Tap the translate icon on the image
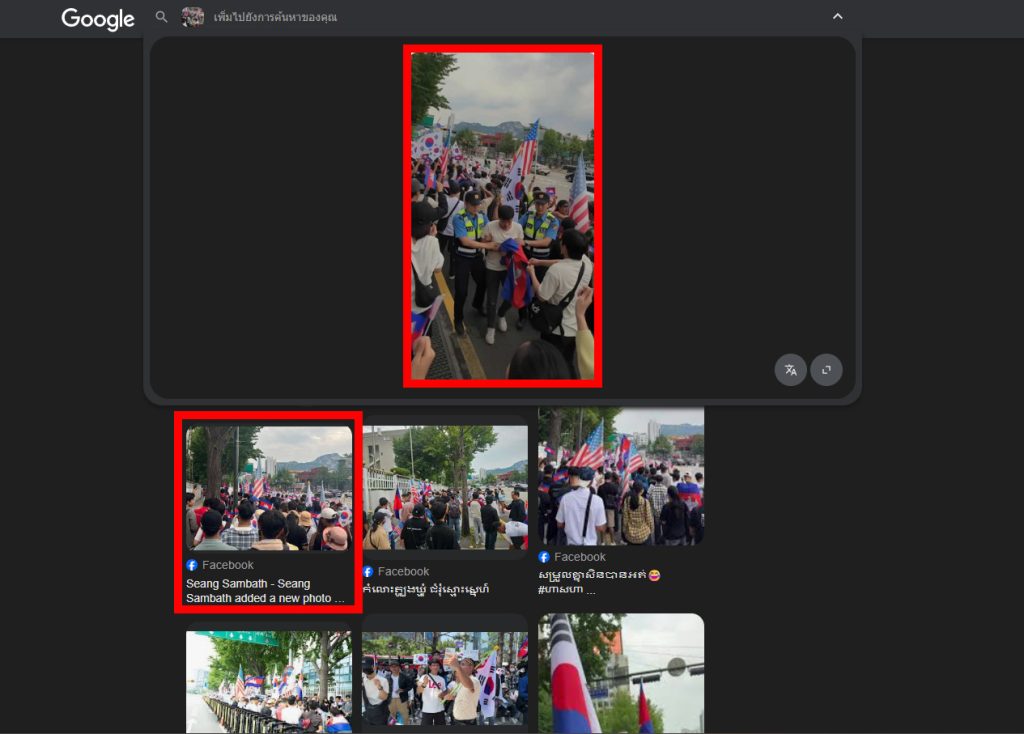Viewport: 1024px width, 734px height. (x=790, y=369)
